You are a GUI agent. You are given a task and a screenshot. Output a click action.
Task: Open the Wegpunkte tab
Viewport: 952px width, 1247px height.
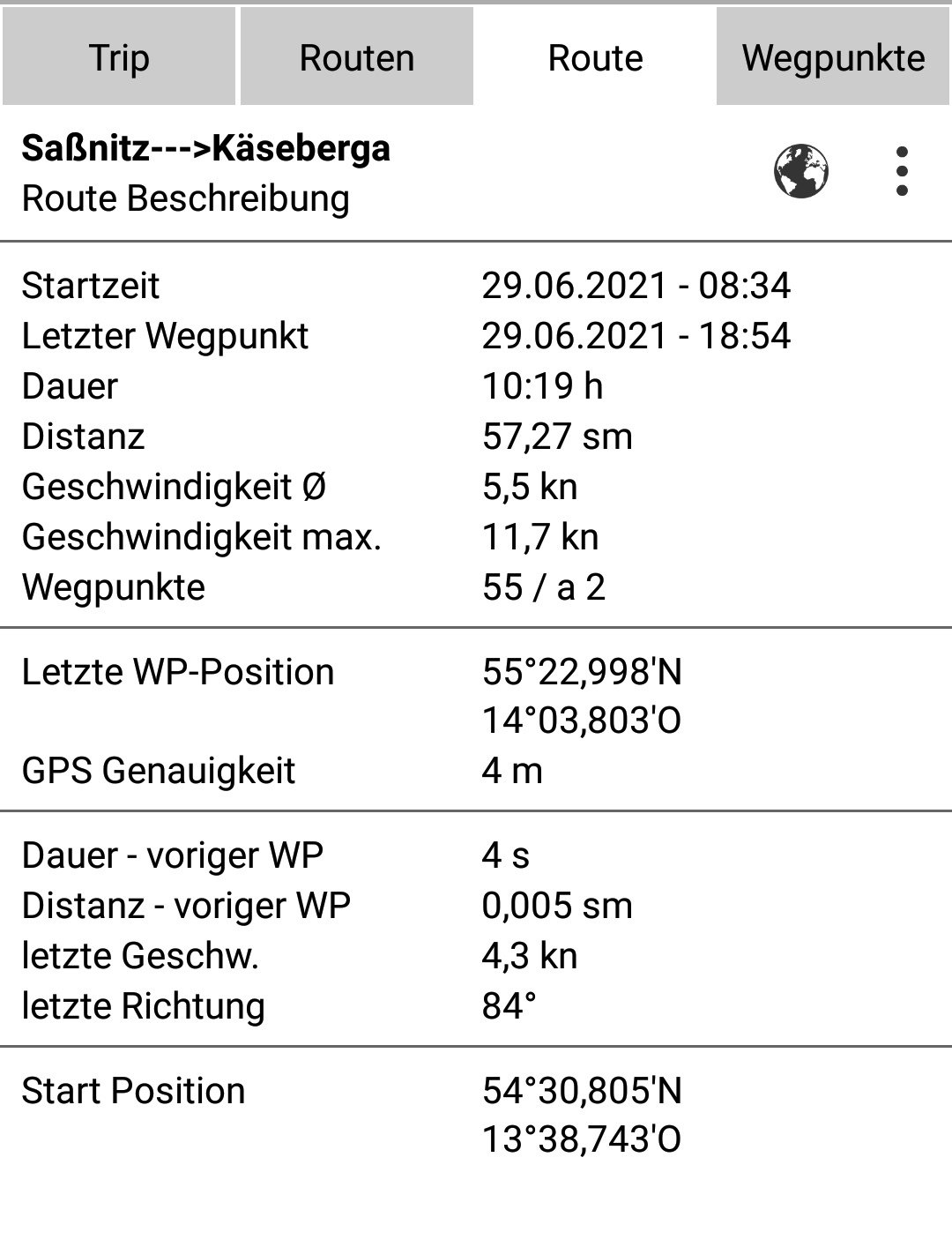(833, 58)
